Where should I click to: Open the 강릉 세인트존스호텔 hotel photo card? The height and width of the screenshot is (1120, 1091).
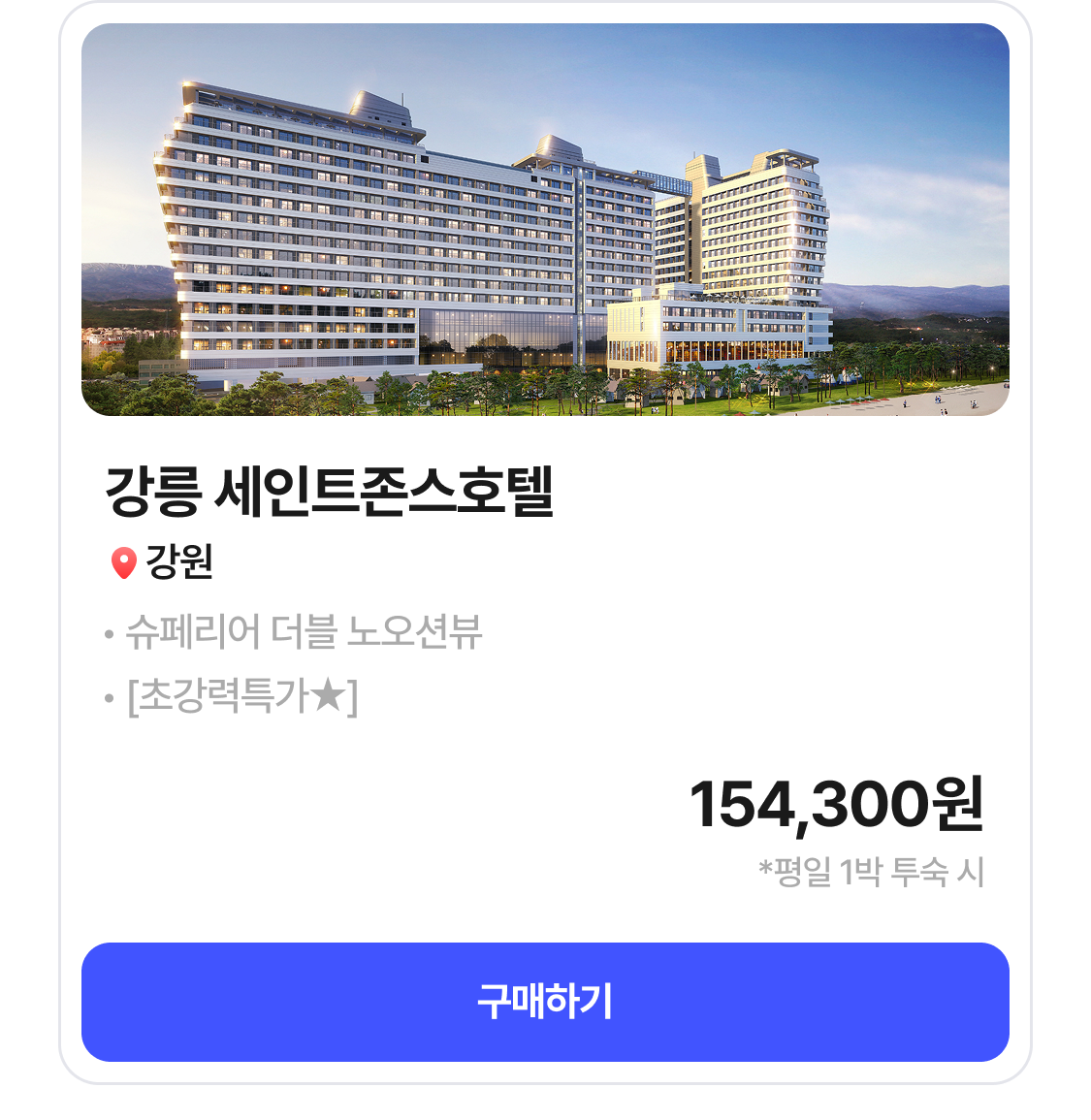(545, 220)
